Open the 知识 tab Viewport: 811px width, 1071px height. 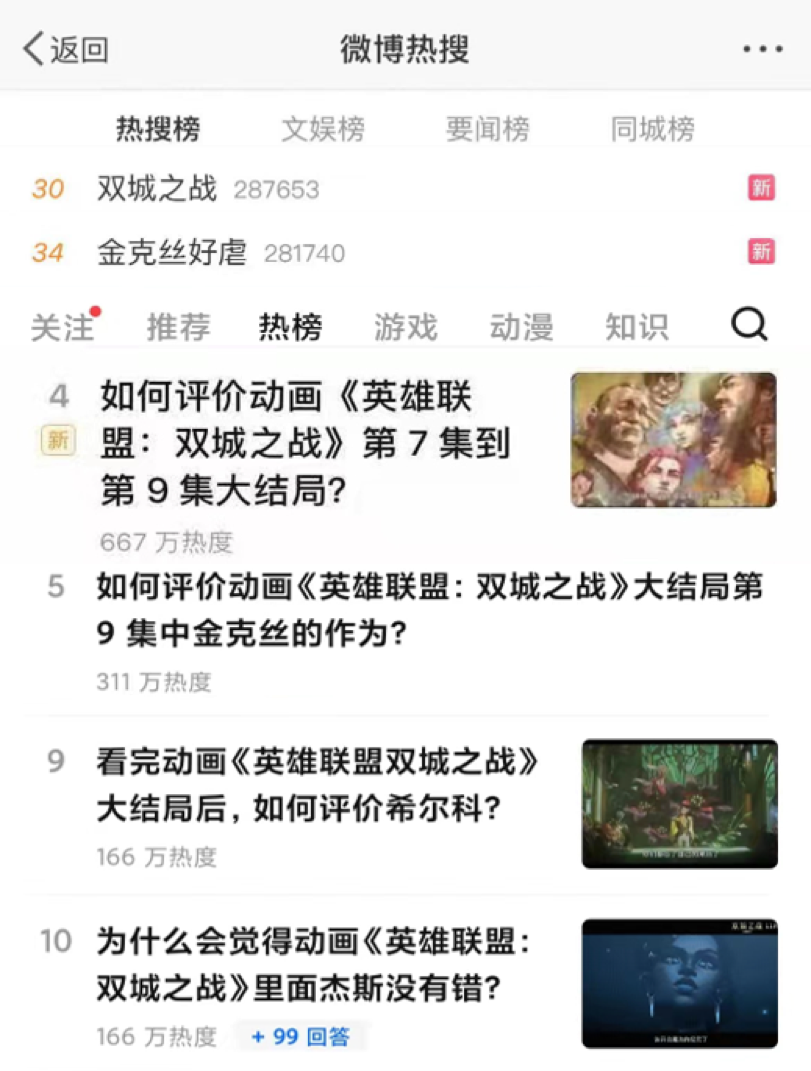[x=636, y=327]
